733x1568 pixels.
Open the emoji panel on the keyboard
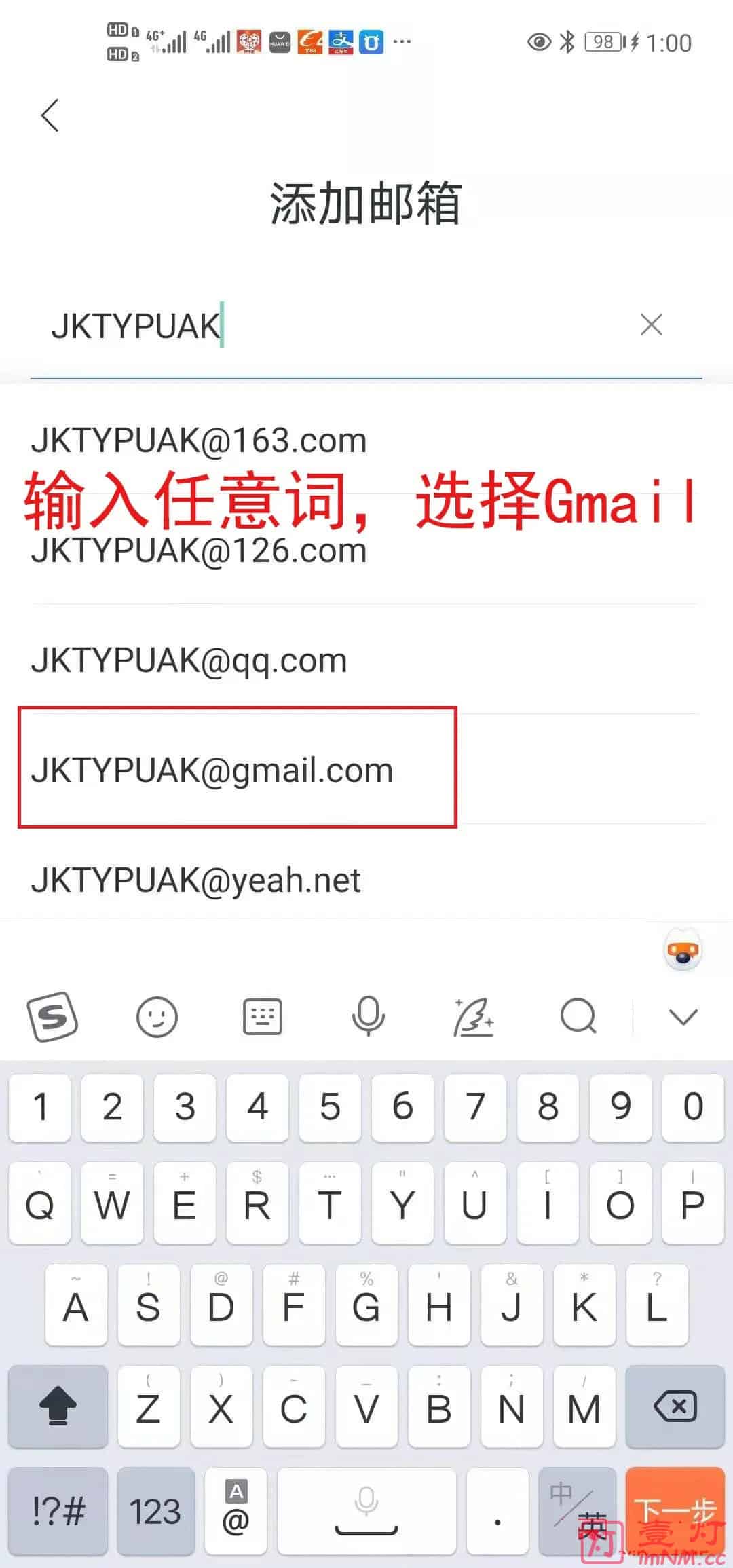[x=157, y=1017]
